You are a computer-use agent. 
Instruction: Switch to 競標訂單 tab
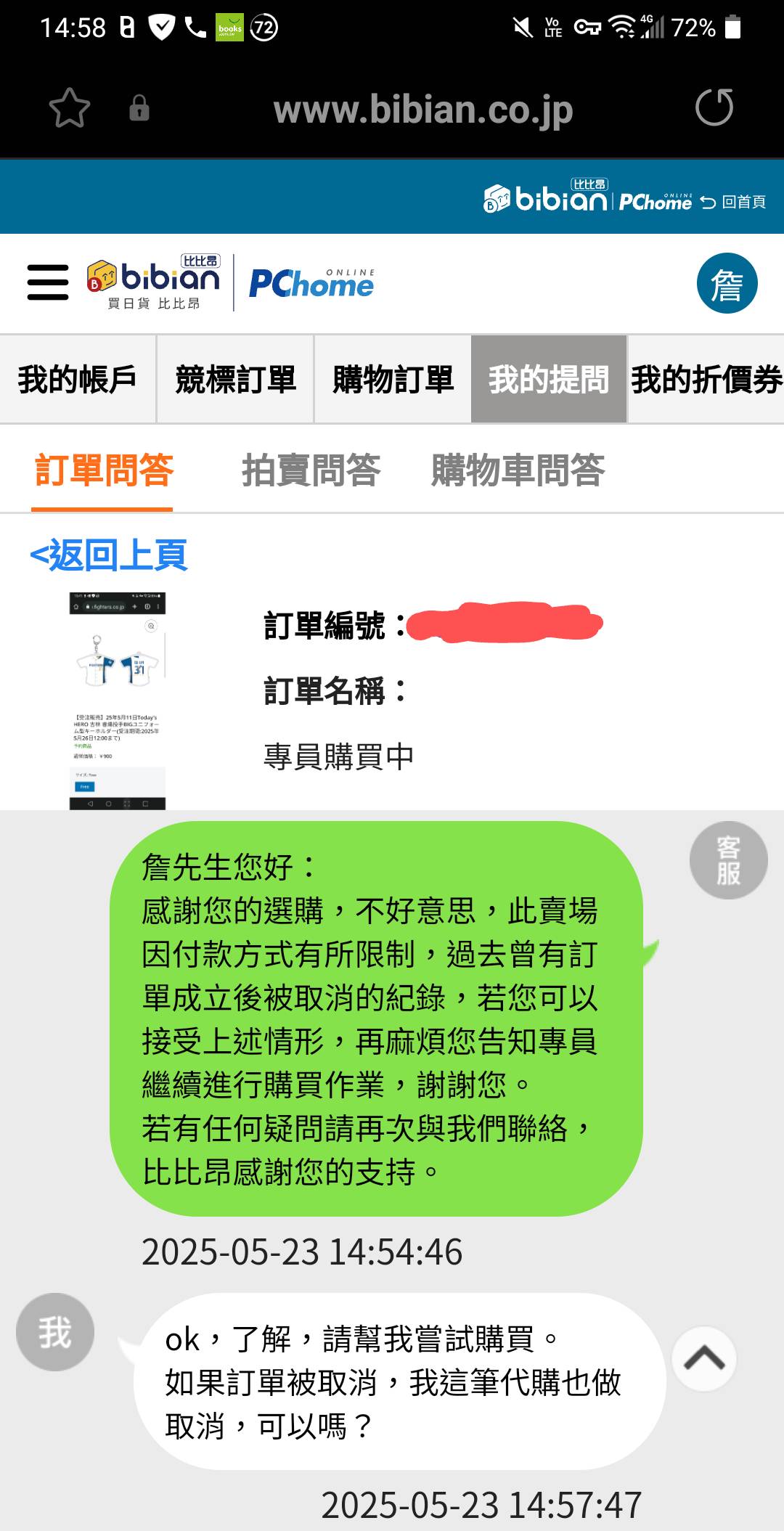pyautogui.click(x=235, y=379)
